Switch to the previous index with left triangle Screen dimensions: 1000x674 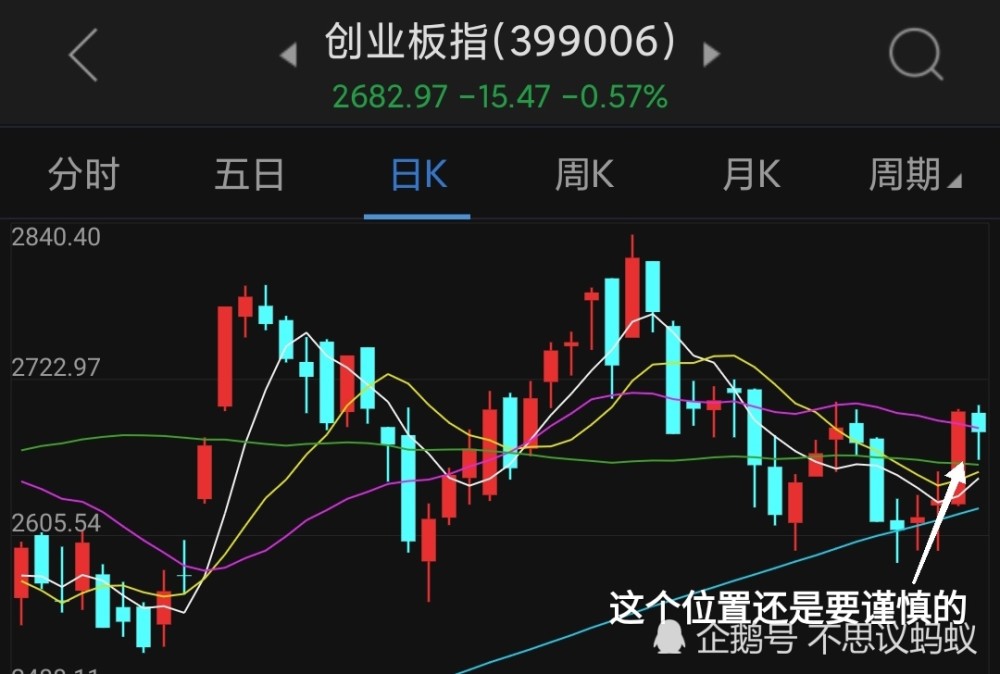click(289, 54)
